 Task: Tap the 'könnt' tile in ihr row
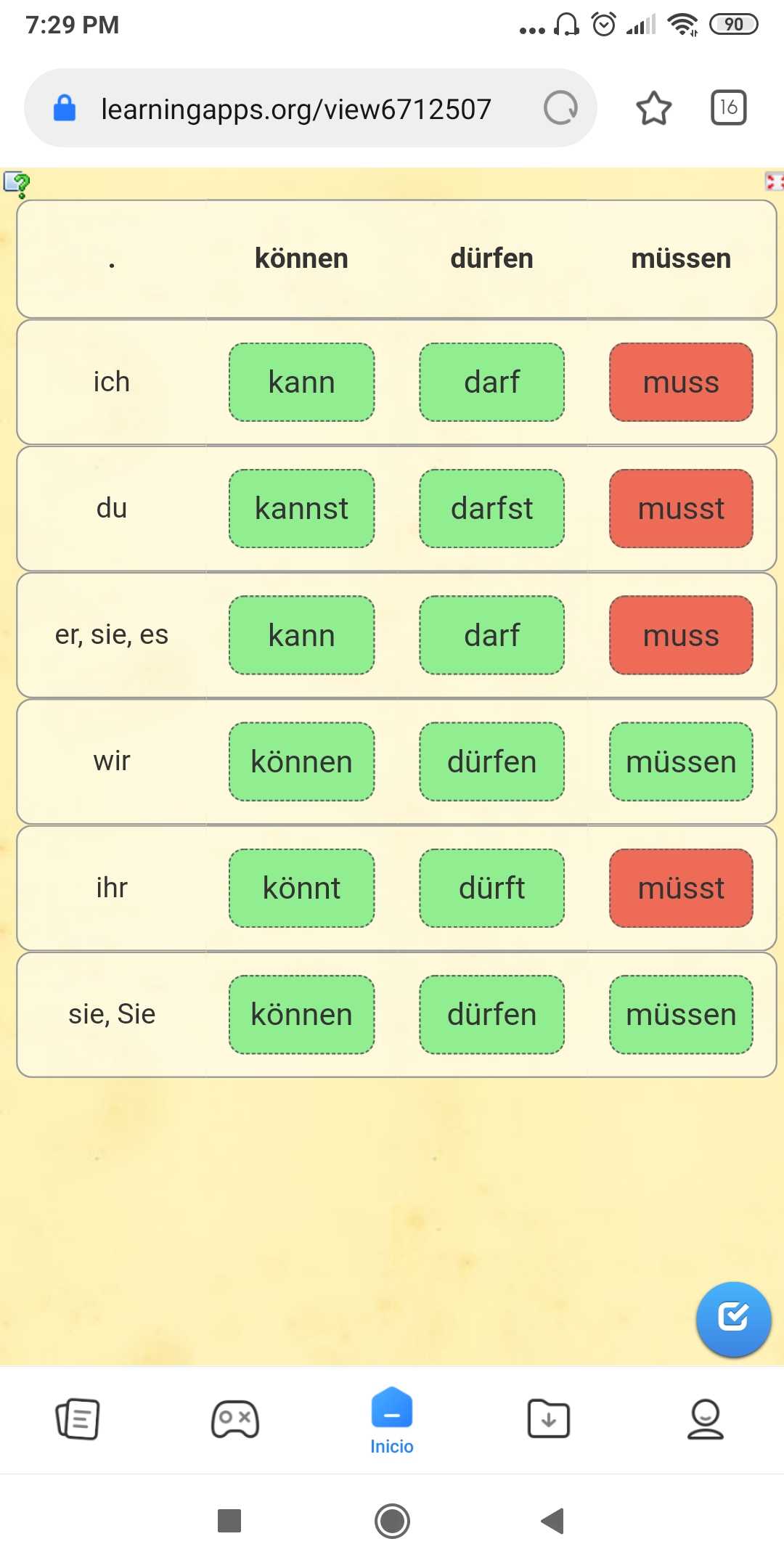pos(301,888)
